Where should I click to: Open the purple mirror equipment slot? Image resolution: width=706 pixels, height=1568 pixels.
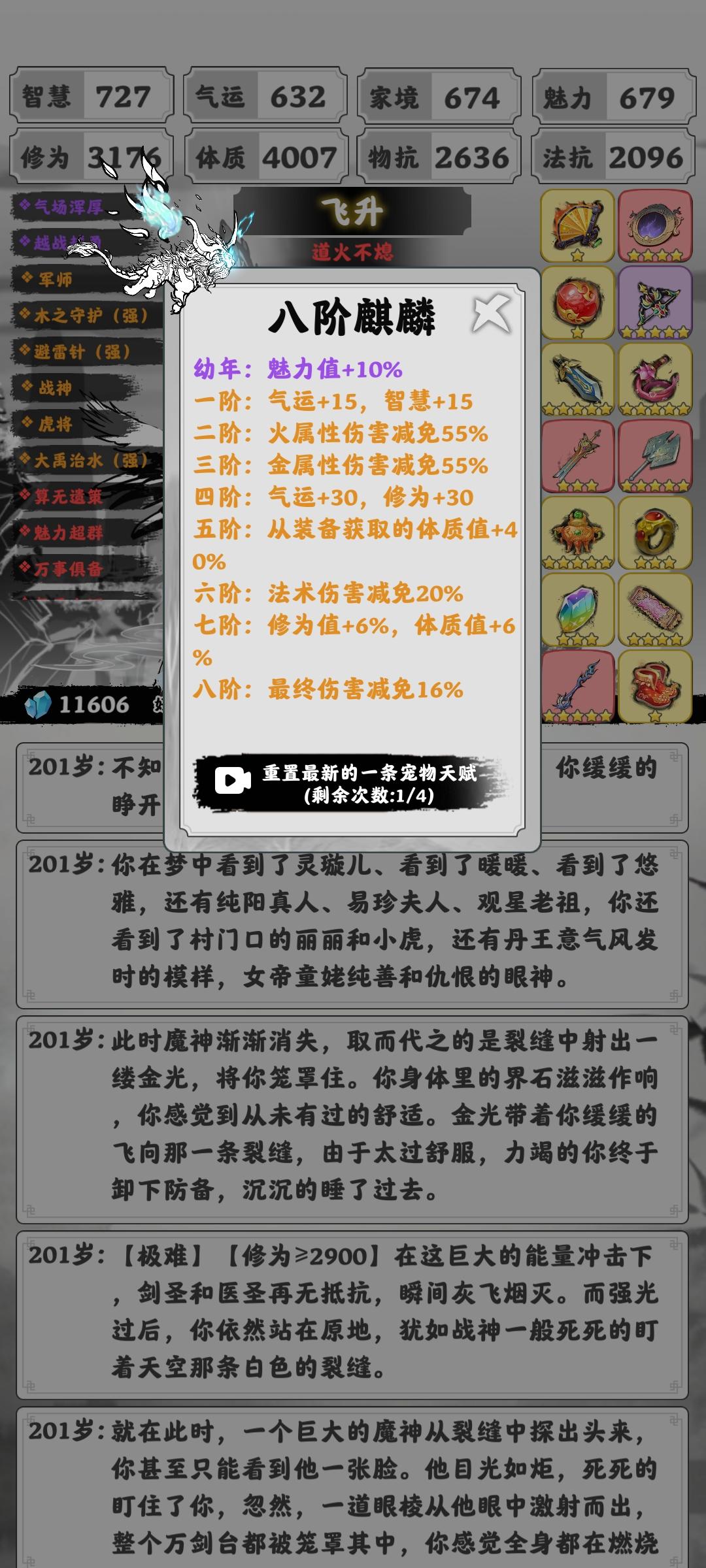coord(655,225)
